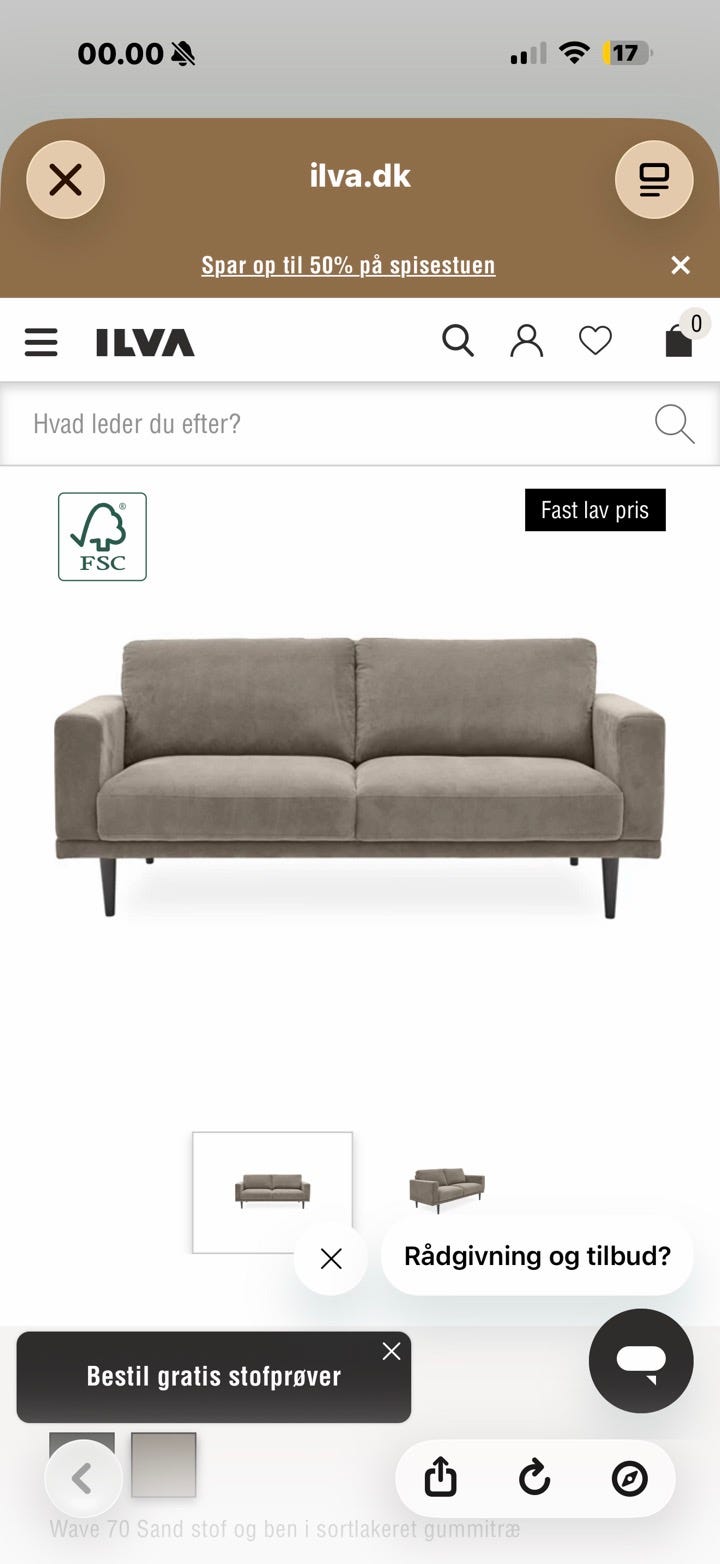The height and width of the screenshot is (1564, 720).
Task: Open the shopping bag
Action: click(x=680, y=340)
